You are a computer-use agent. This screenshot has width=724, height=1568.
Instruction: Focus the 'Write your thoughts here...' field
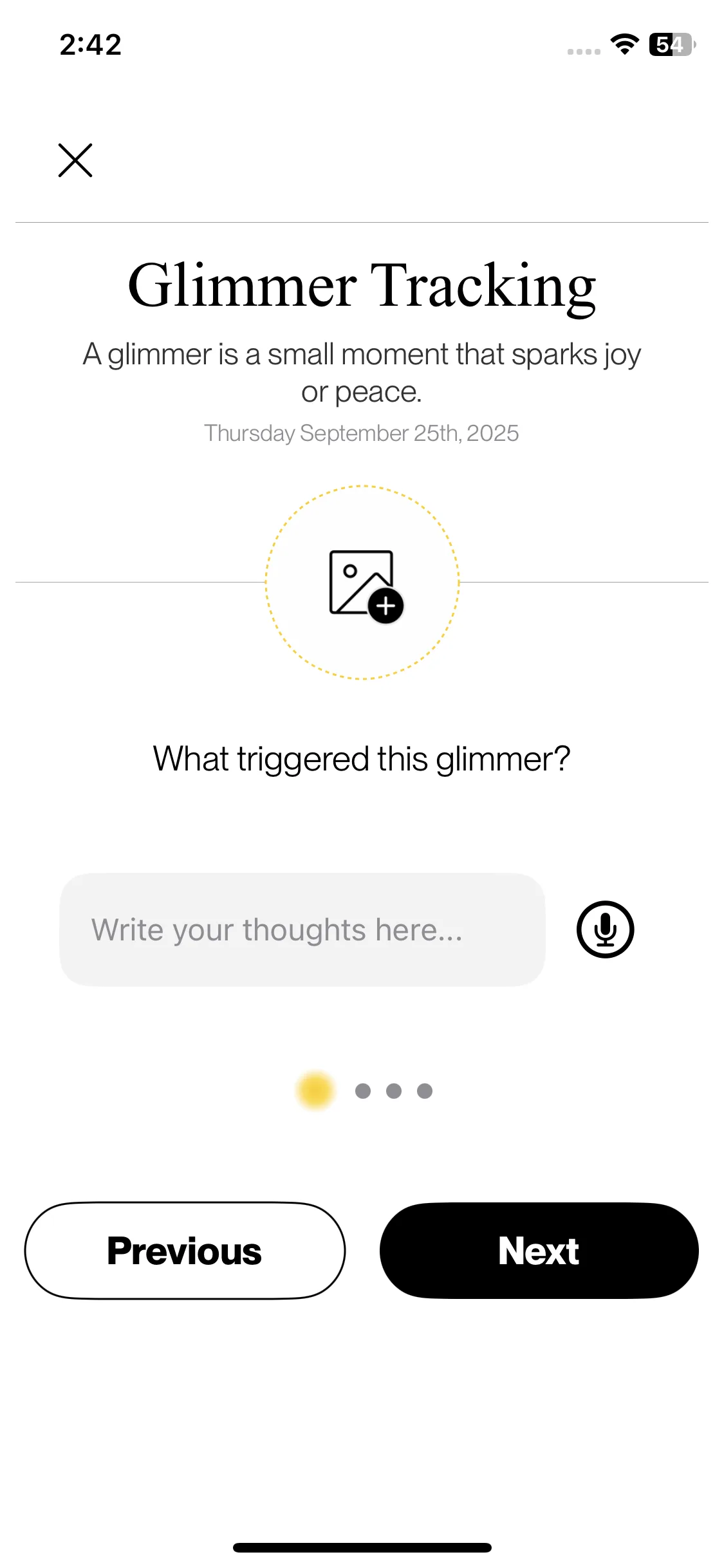pyautogui.click(x=302, y=929)
